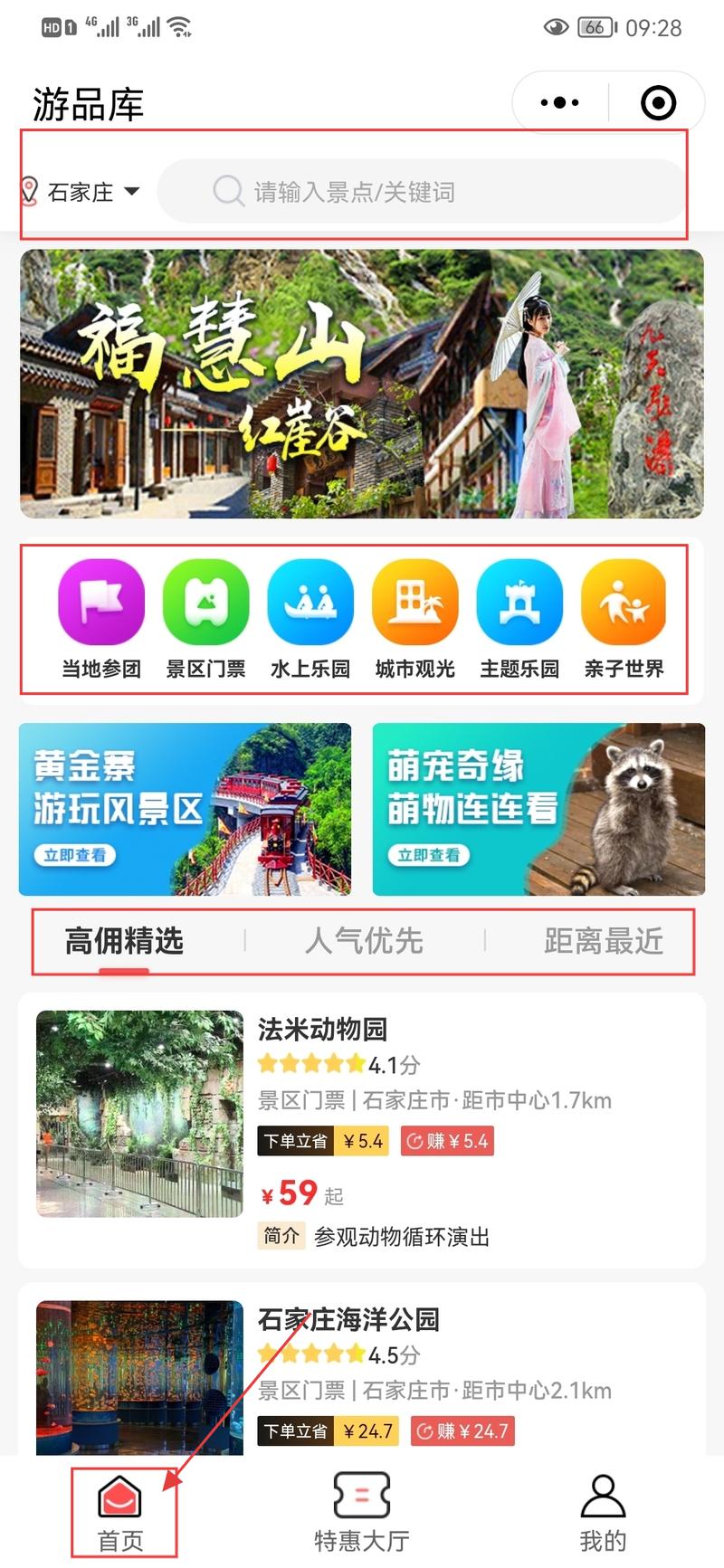Switch to the 特惠大厅 bottom tab

pos(362,1511)
